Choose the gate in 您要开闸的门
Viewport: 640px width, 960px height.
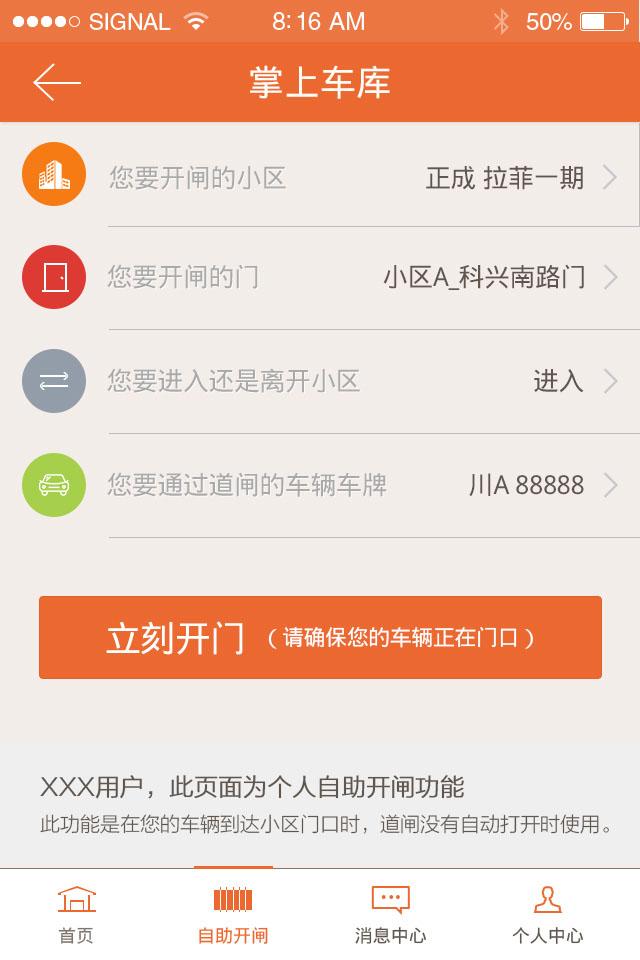point(330,277)
